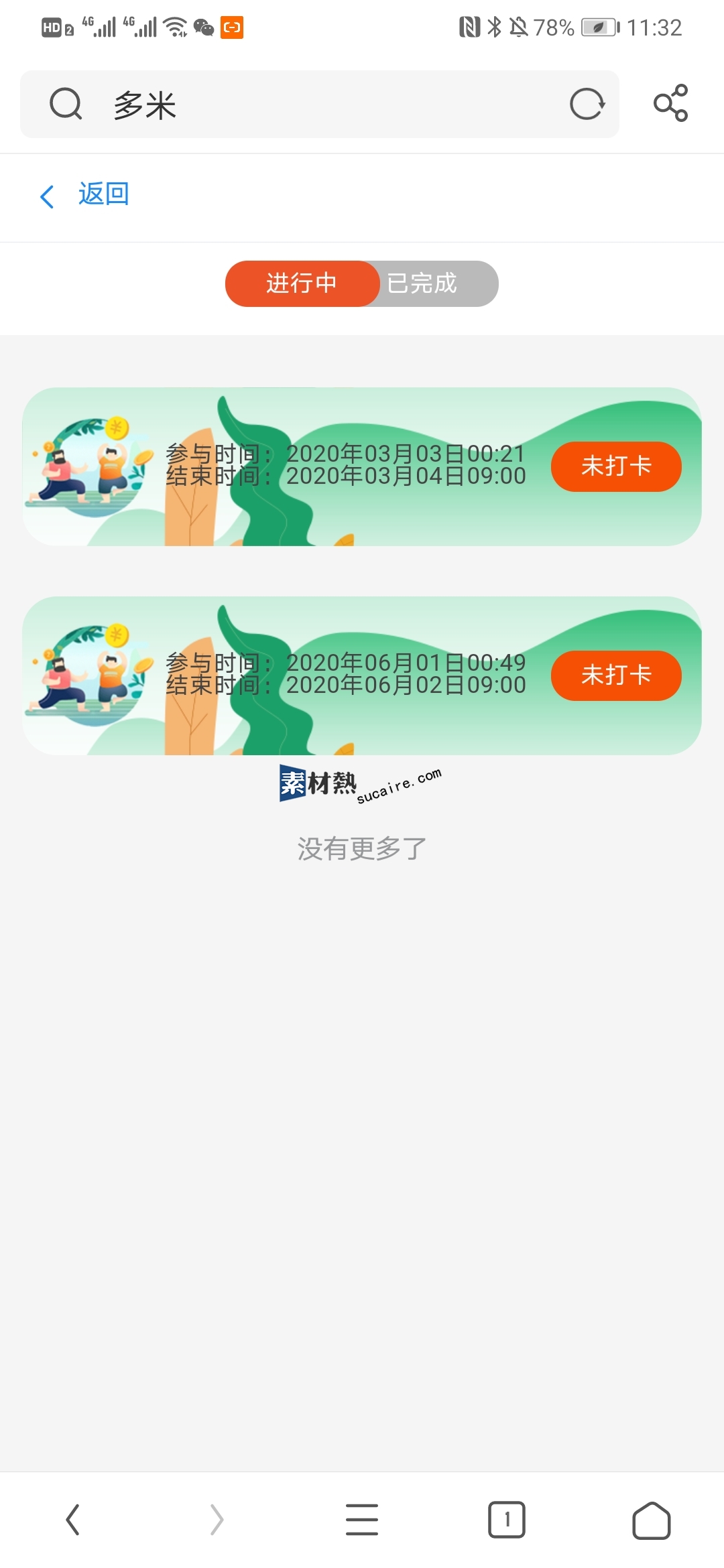
Task: Open the browser menu button
Action: click(x=362, y=1519)
